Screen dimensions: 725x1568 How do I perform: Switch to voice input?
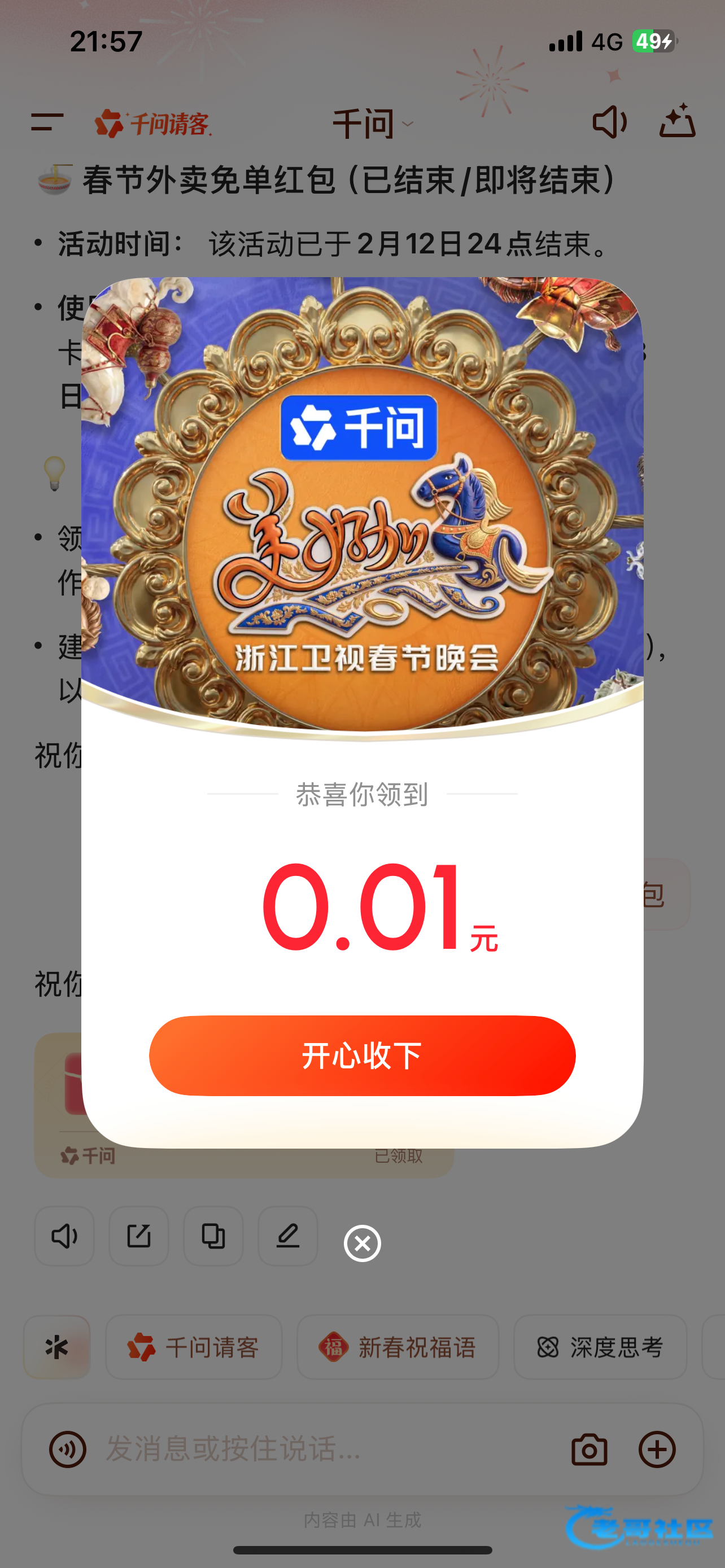coord(68,1449)
